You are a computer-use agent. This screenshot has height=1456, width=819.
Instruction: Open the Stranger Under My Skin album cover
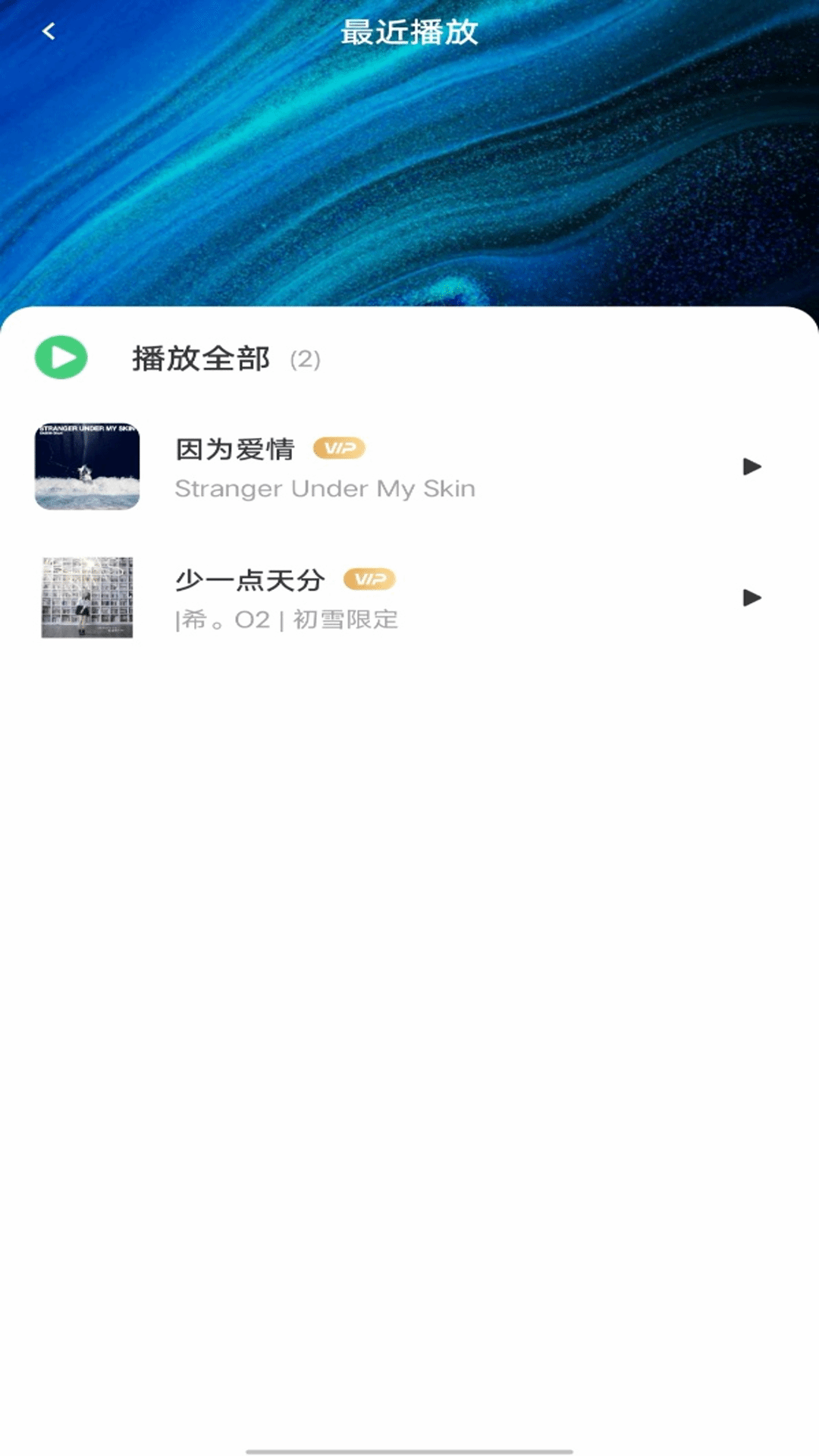click(x=87, y=467)
